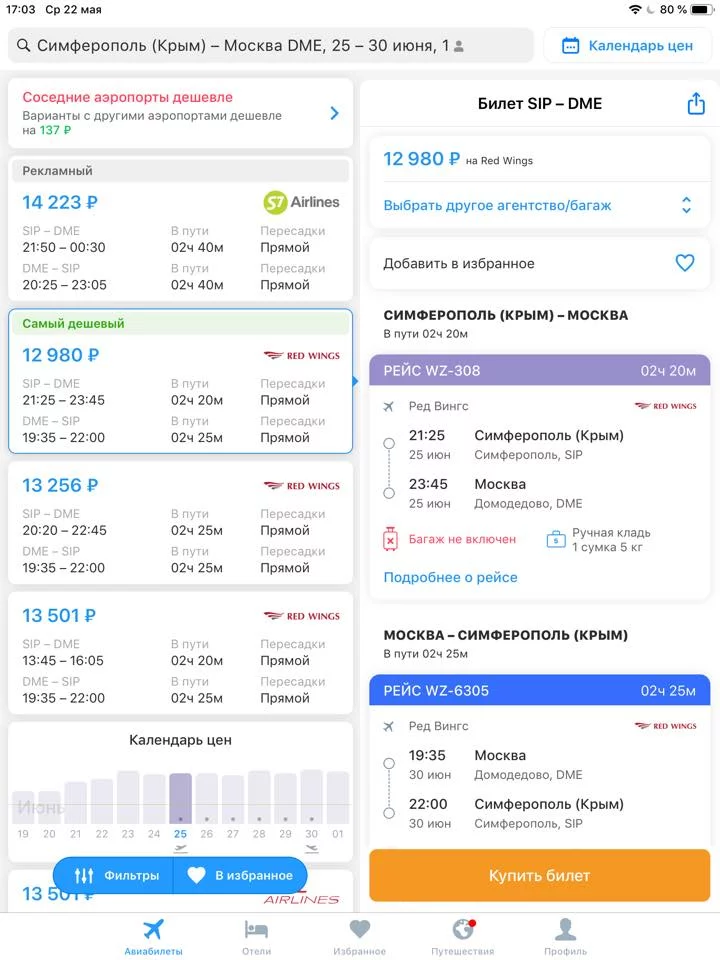Open Фильтры
This screenshot has height=960, width=720.
(x=115, y=875)
